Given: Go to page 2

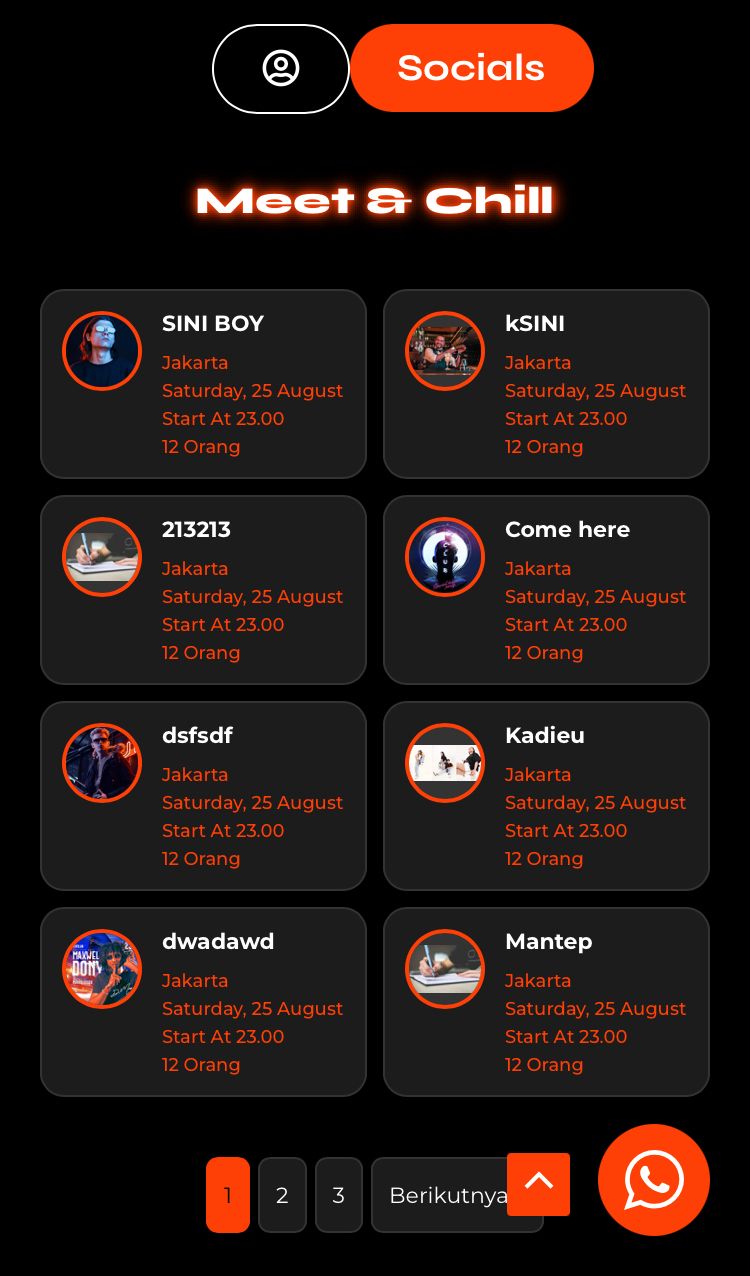Looking at the screenshot, I should [282, 1195].
